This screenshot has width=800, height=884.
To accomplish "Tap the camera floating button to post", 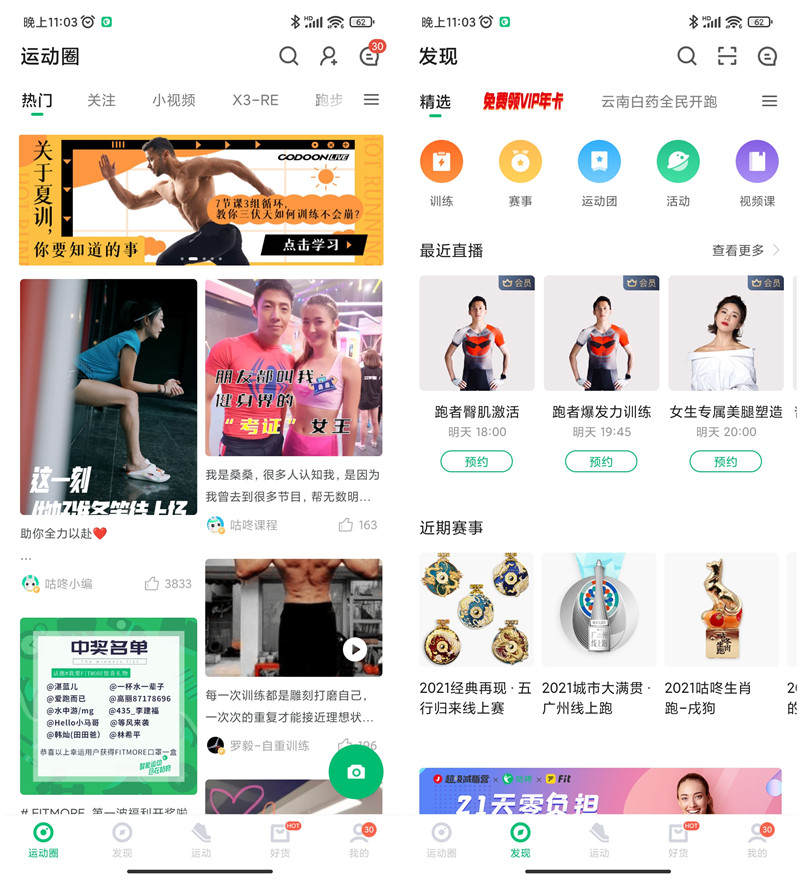I will [355, 771].
